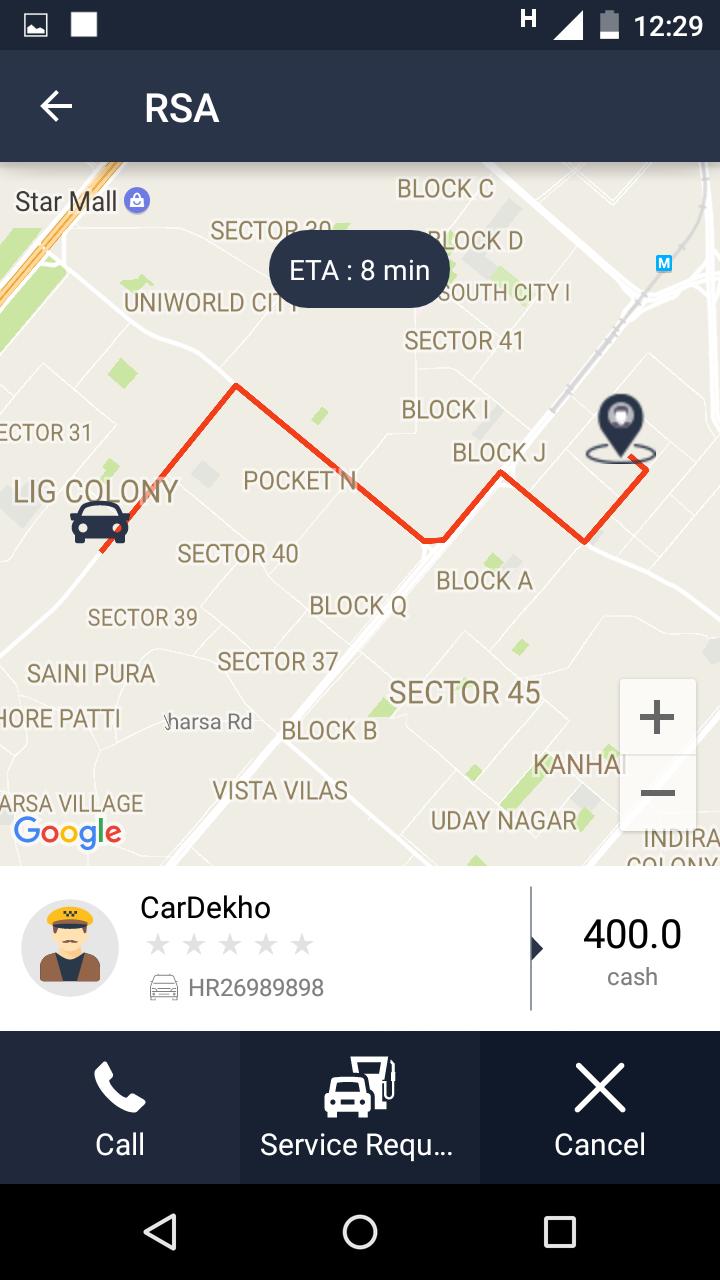Screen dimensions: 720x1280
Task: Select the driver avatar photo
Action: click(x=69, y=947)
